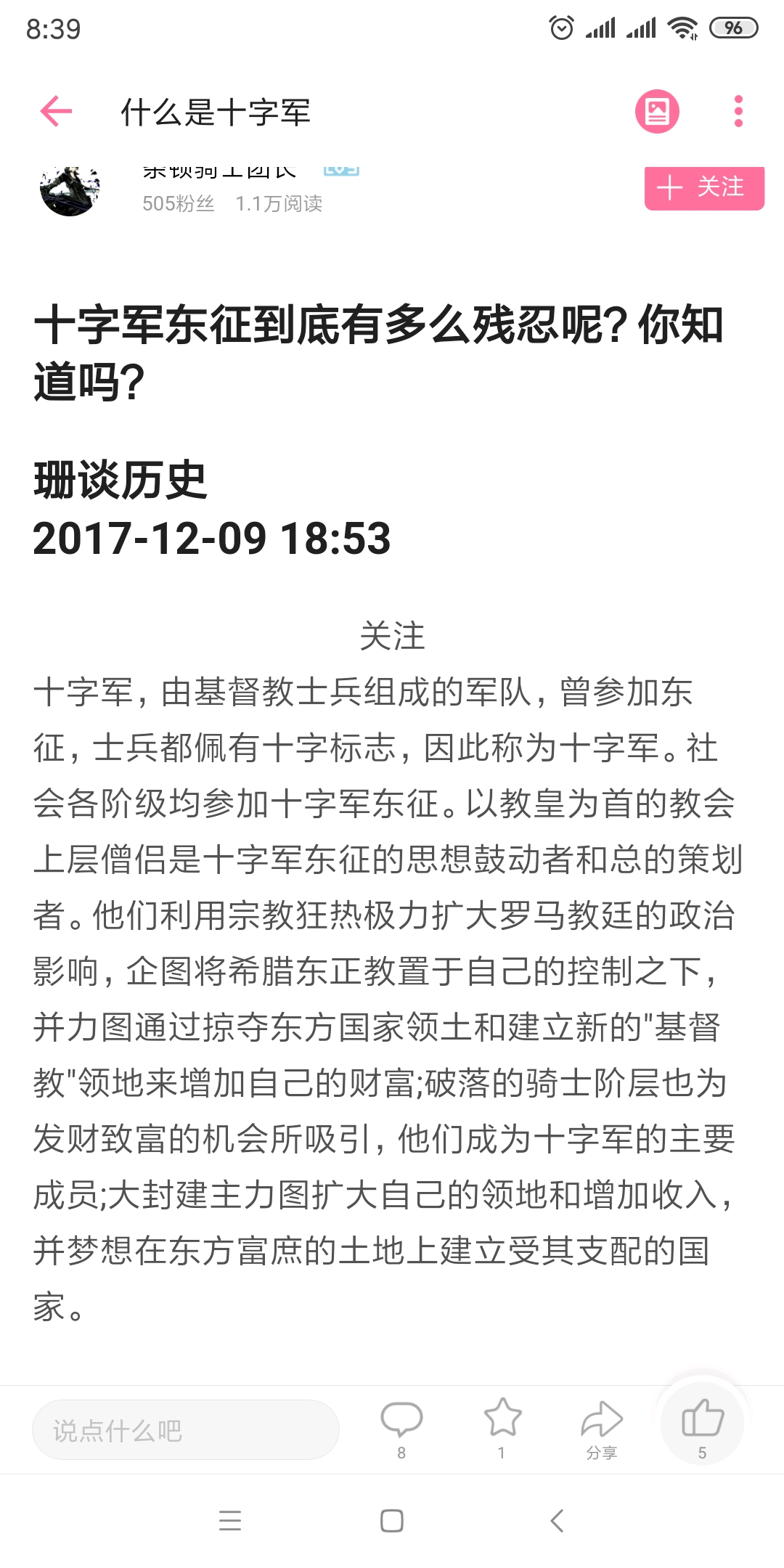Tap the 说点什么吧 comment field
Viewport: 784px width, 1568px height.
point(186,1430)
